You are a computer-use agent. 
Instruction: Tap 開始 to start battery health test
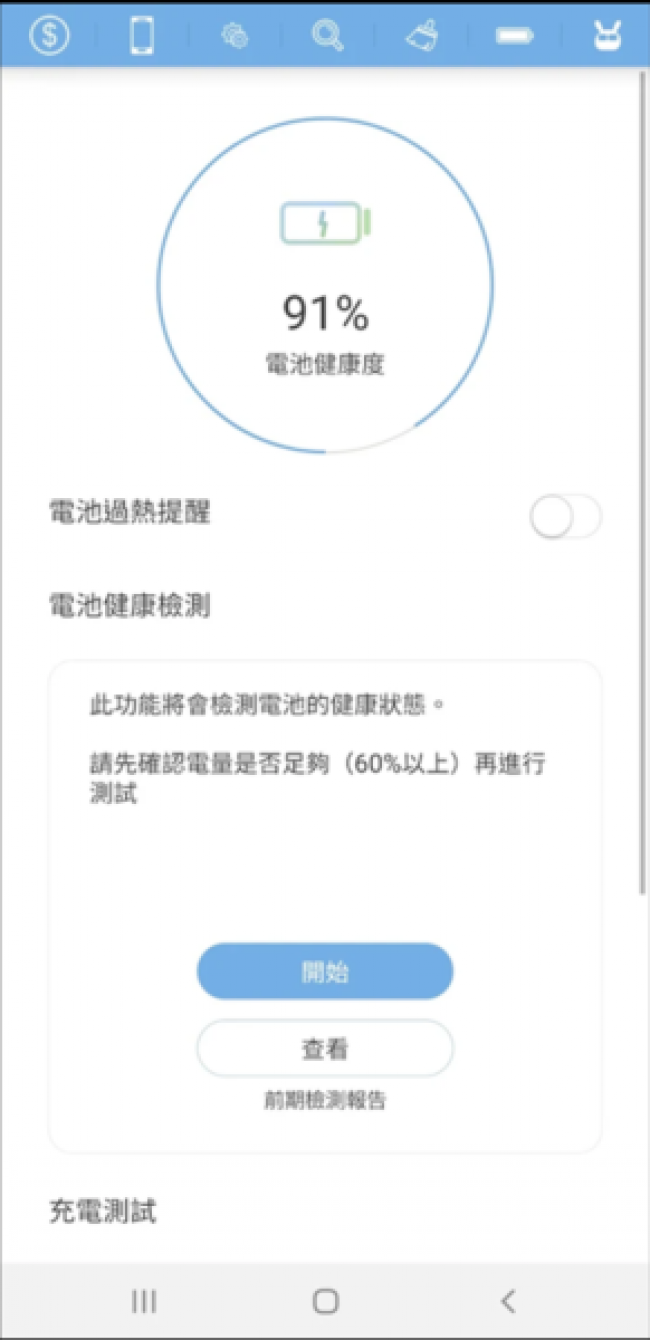[x=325, y=971]
